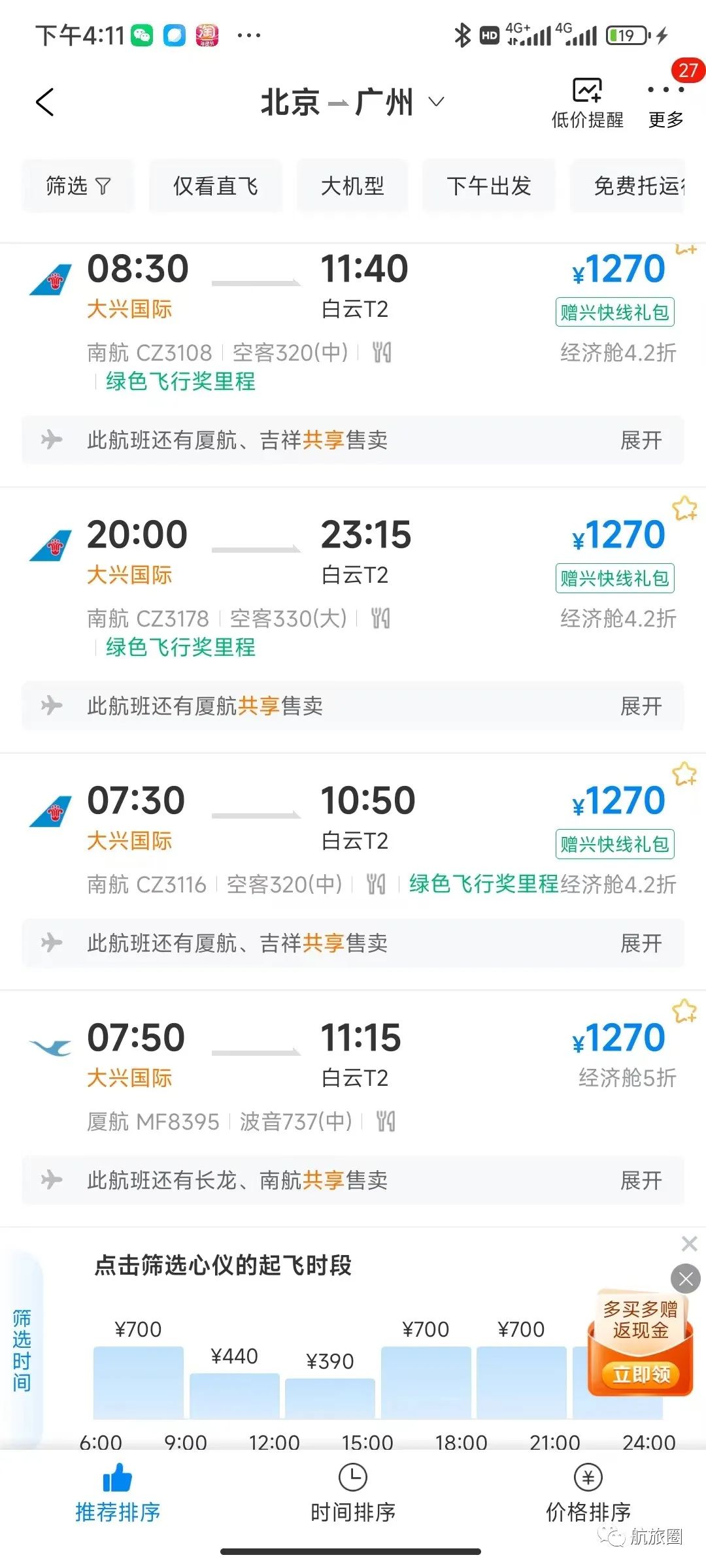Viewport: 706px width, 1568px height.
Task: Tap the back arrow icon
Action: coord(44,101)
